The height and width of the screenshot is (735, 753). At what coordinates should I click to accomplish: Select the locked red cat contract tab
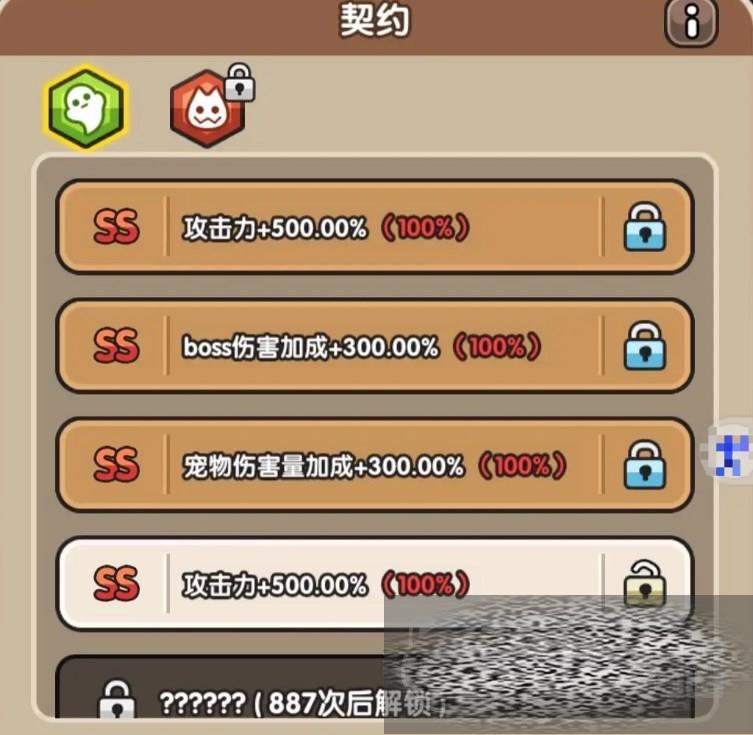pos(209,108)
